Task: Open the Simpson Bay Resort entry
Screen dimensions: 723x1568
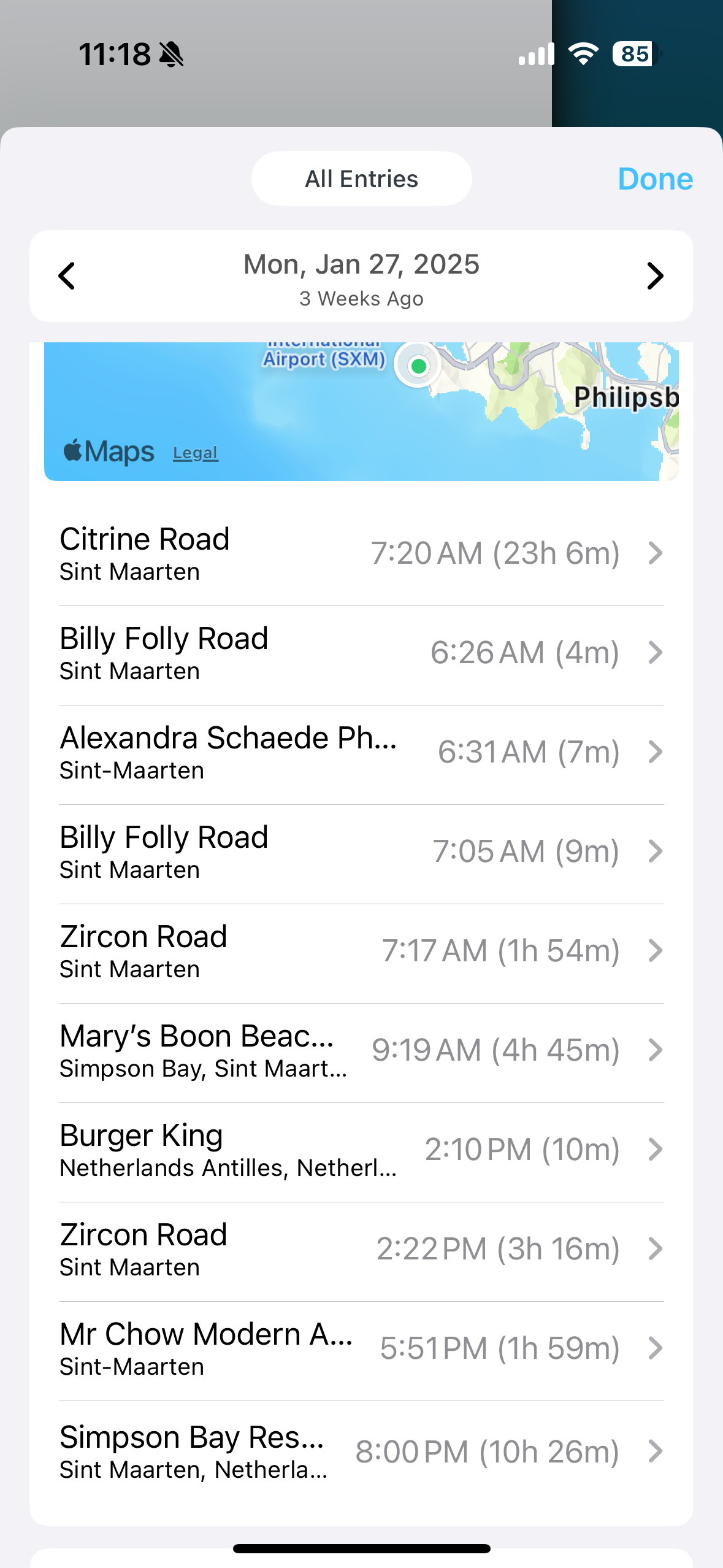Action: (361, 1451)
